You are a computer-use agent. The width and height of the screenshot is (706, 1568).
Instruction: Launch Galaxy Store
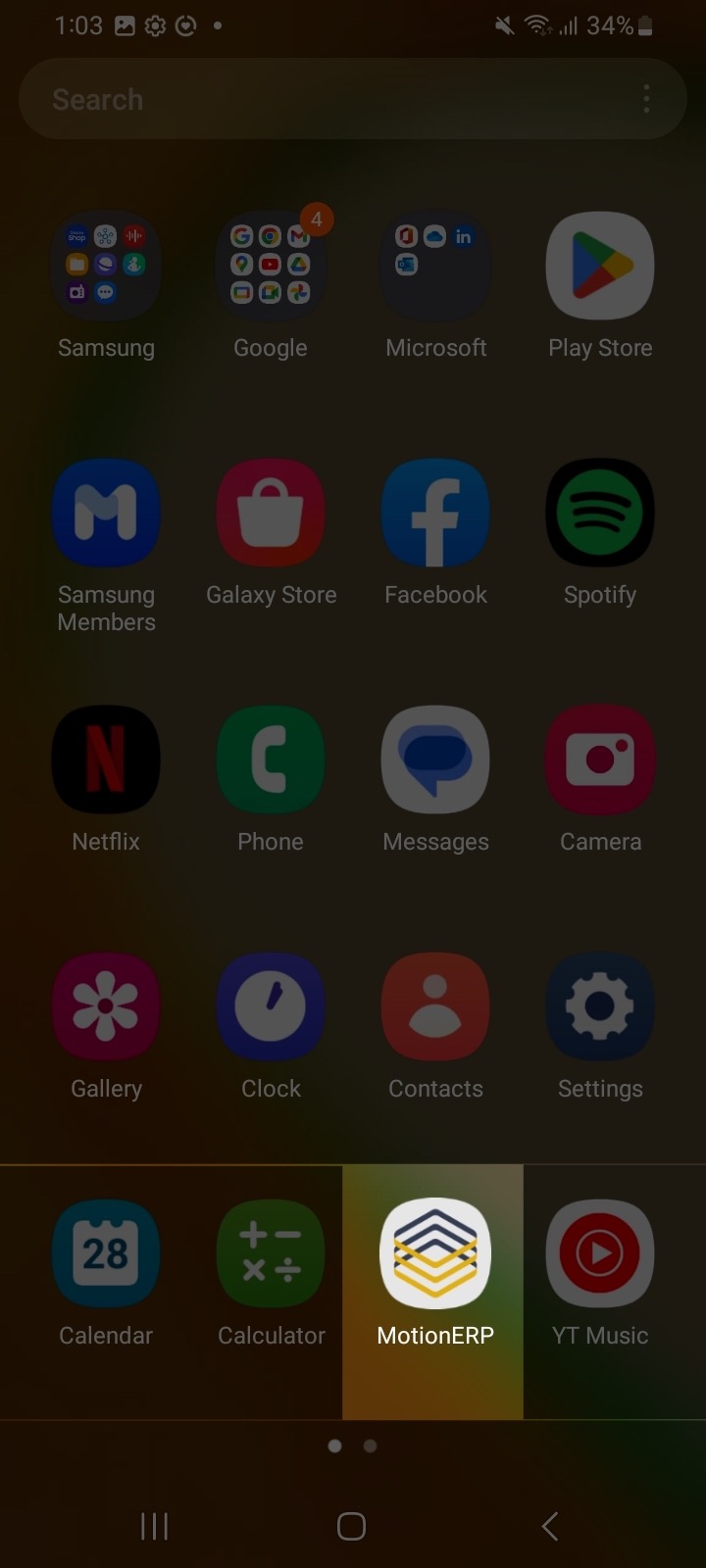pos(271,513)
